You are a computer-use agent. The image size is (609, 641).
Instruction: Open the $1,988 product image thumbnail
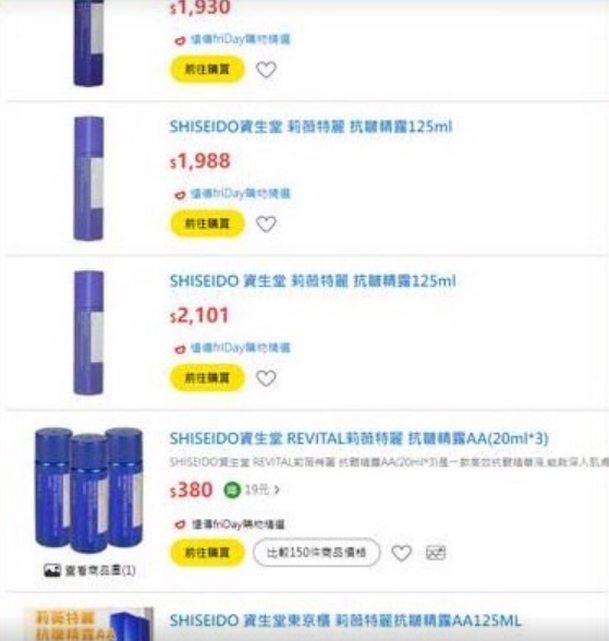(x=88, y=178)
